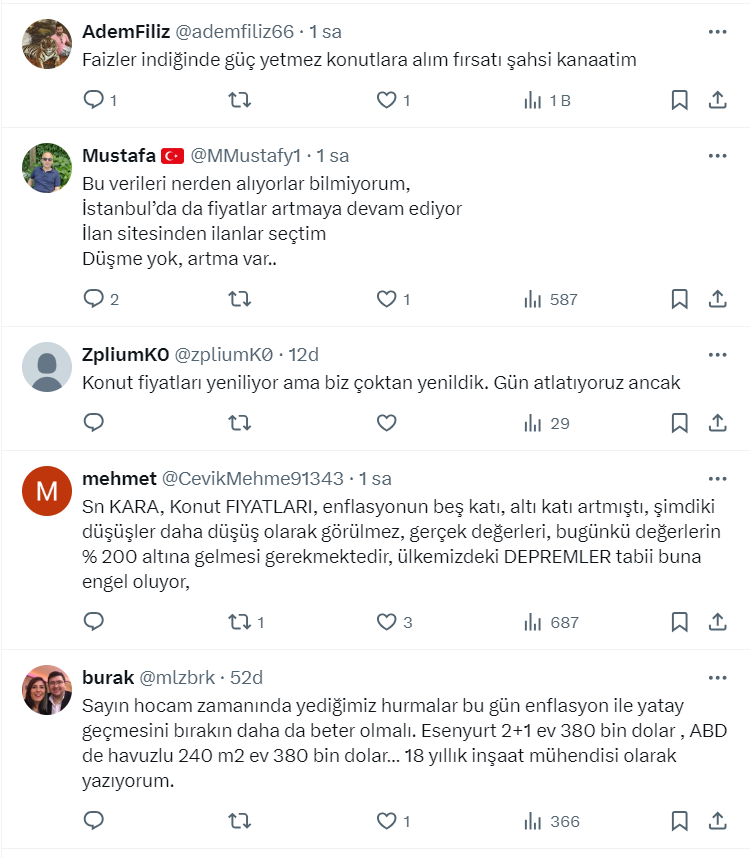Open overflow menu on ZpliumKO's tweet
The height and width of the screenshot is (858, 750).
click(717, 355)
